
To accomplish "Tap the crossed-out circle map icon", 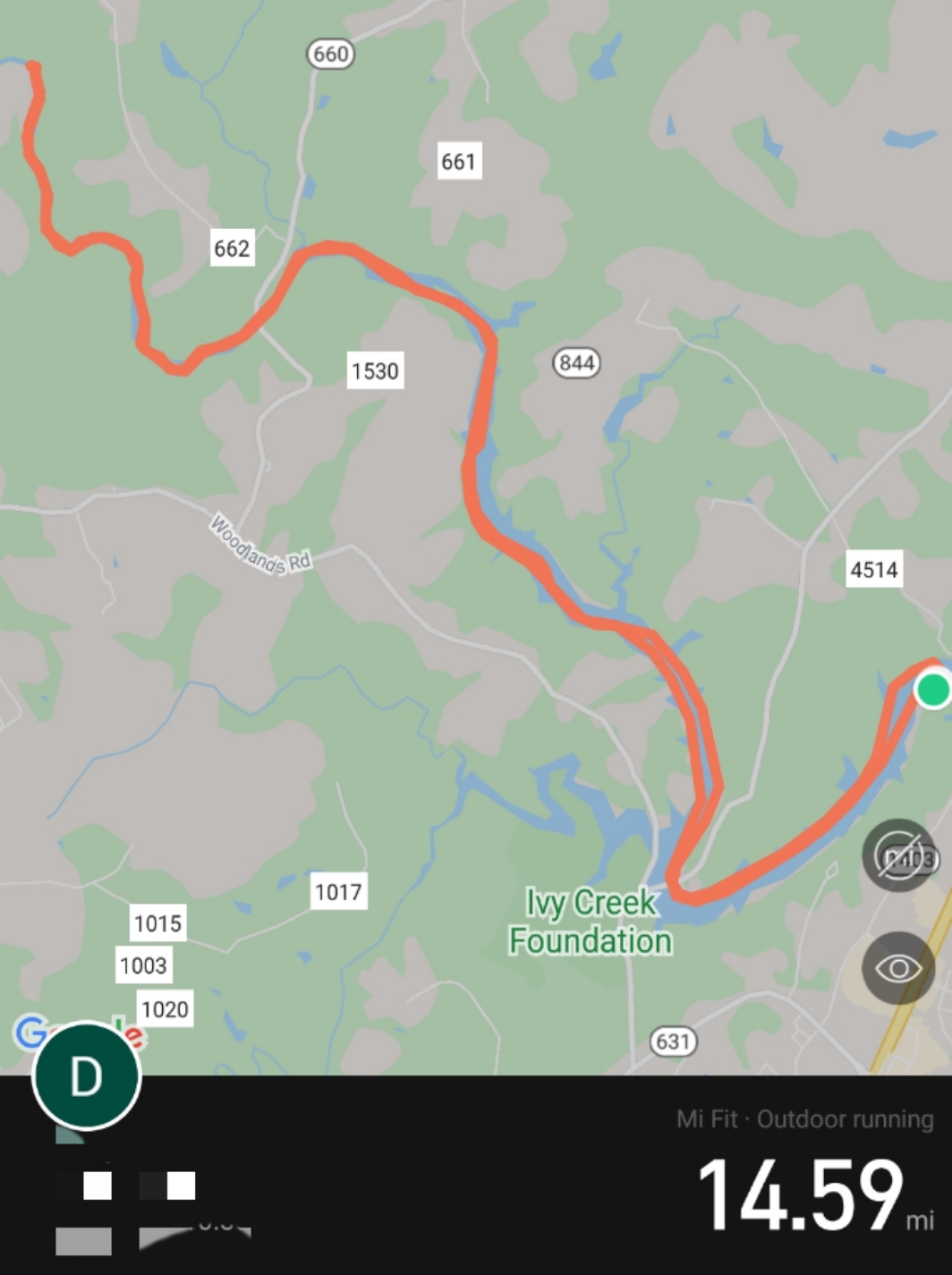I will [x=898, y=855].
